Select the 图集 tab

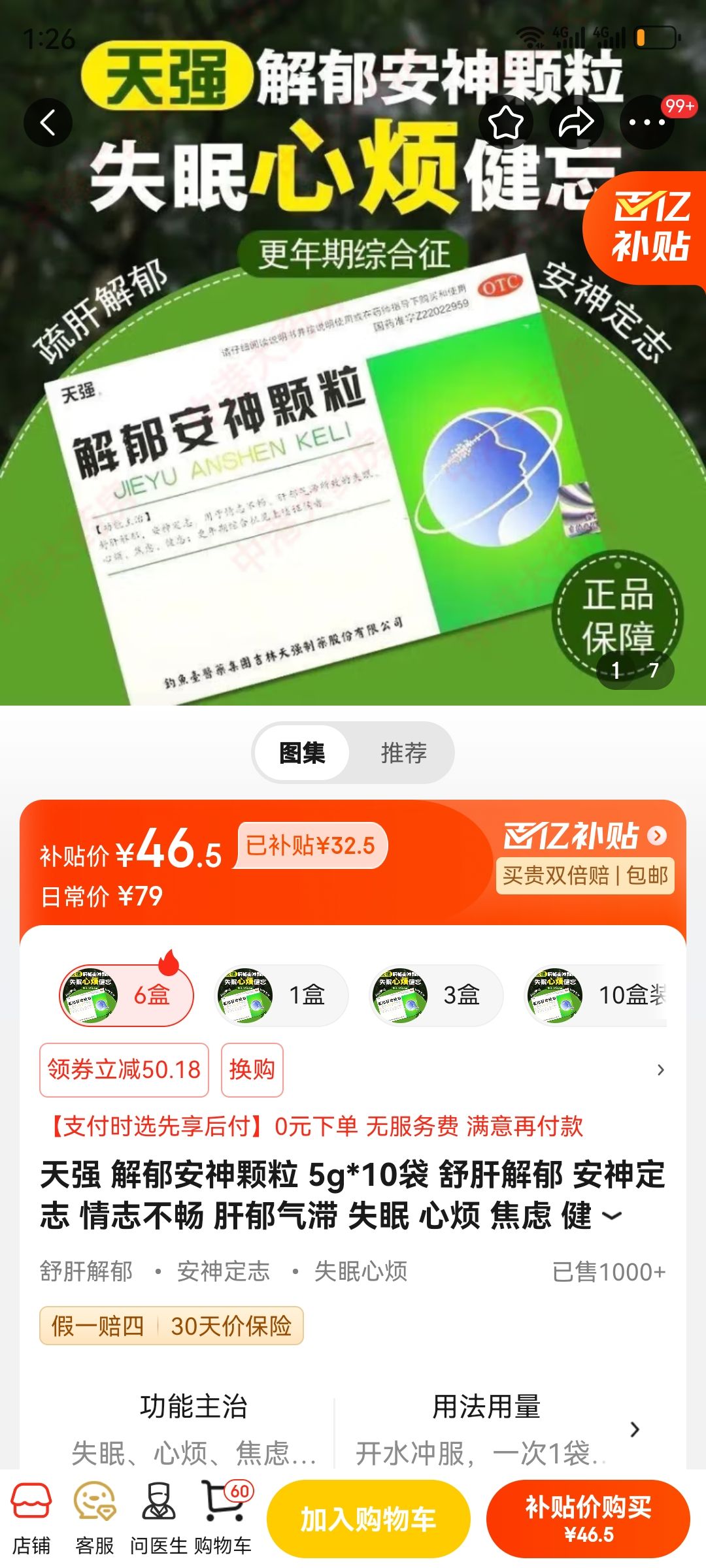point(302,753)
